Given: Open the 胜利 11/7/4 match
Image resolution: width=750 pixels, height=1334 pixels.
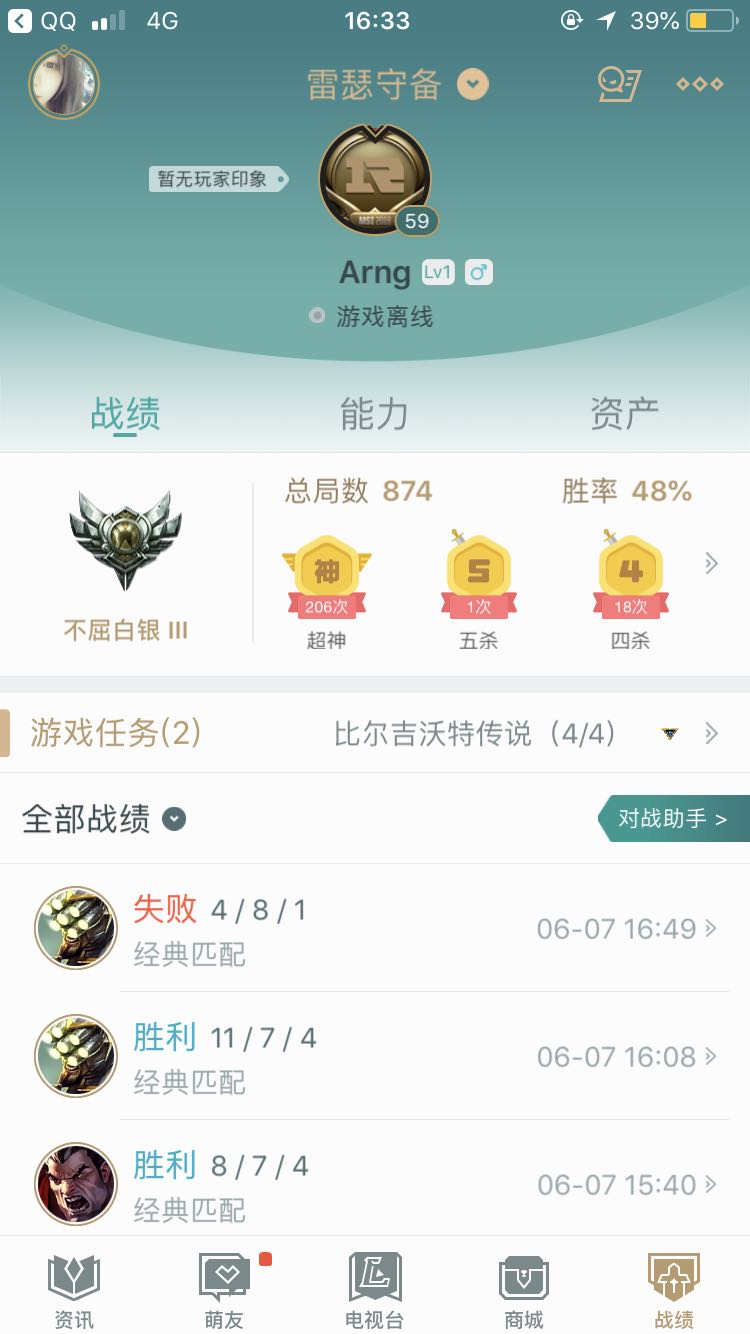Looking at the screenshot, I should click(375, 1056).
